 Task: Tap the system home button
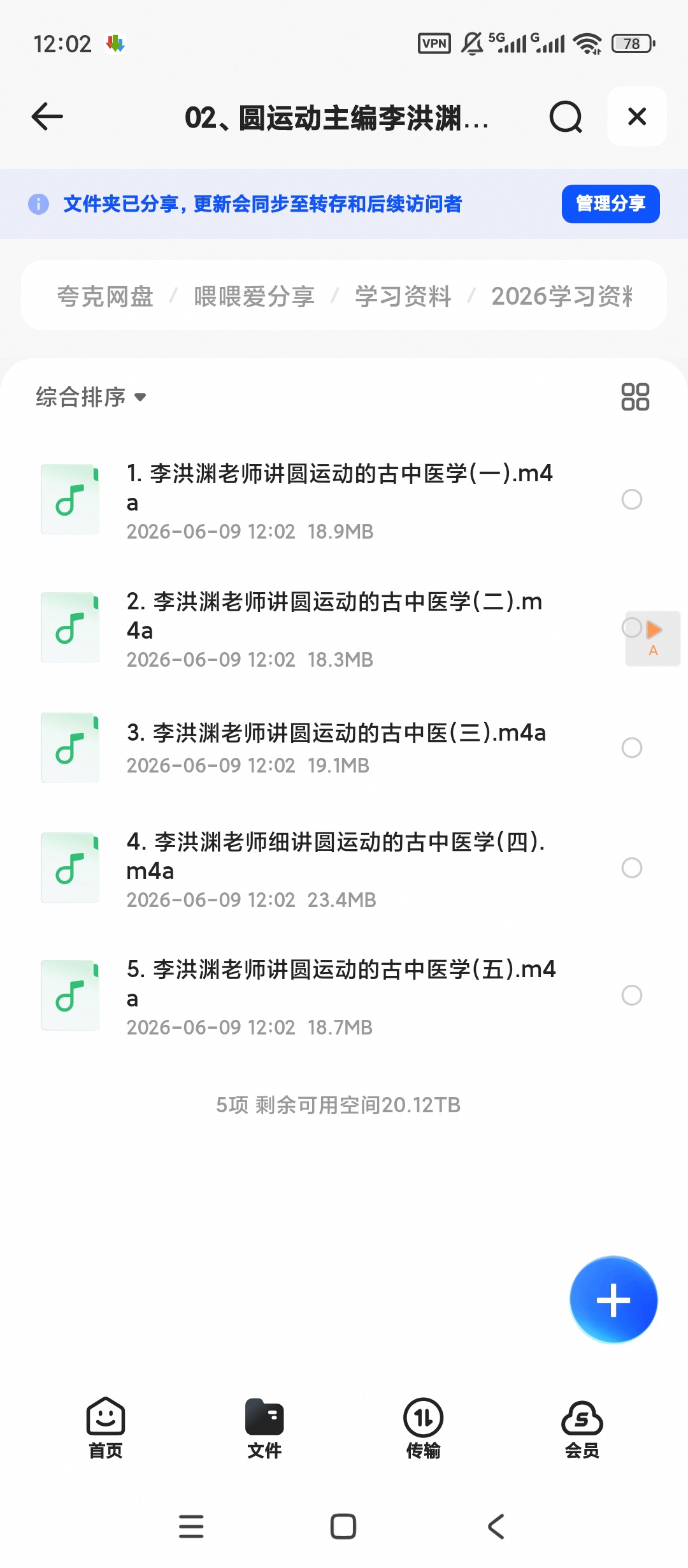pos(343,1527)
